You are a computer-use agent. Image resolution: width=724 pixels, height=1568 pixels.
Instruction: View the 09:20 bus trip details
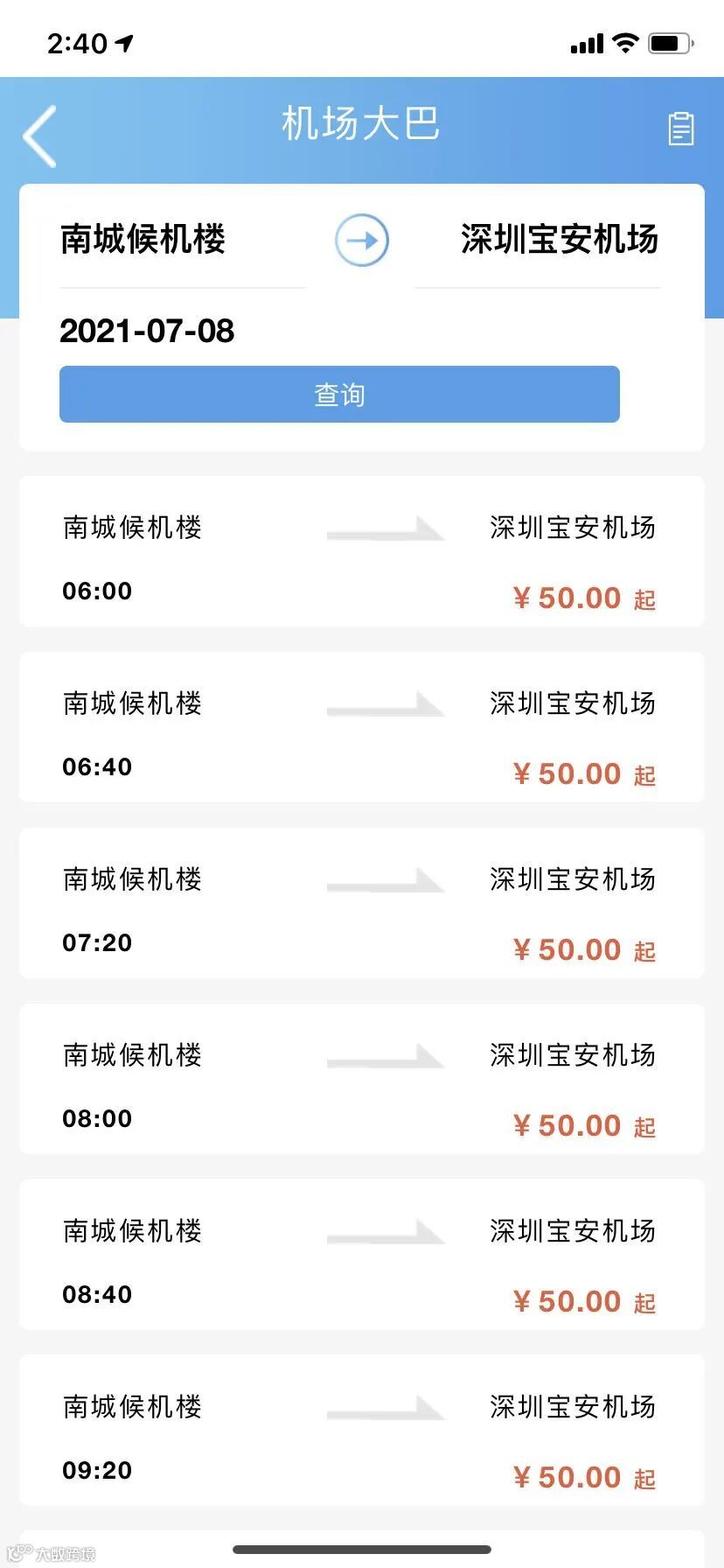(361, 1431)
